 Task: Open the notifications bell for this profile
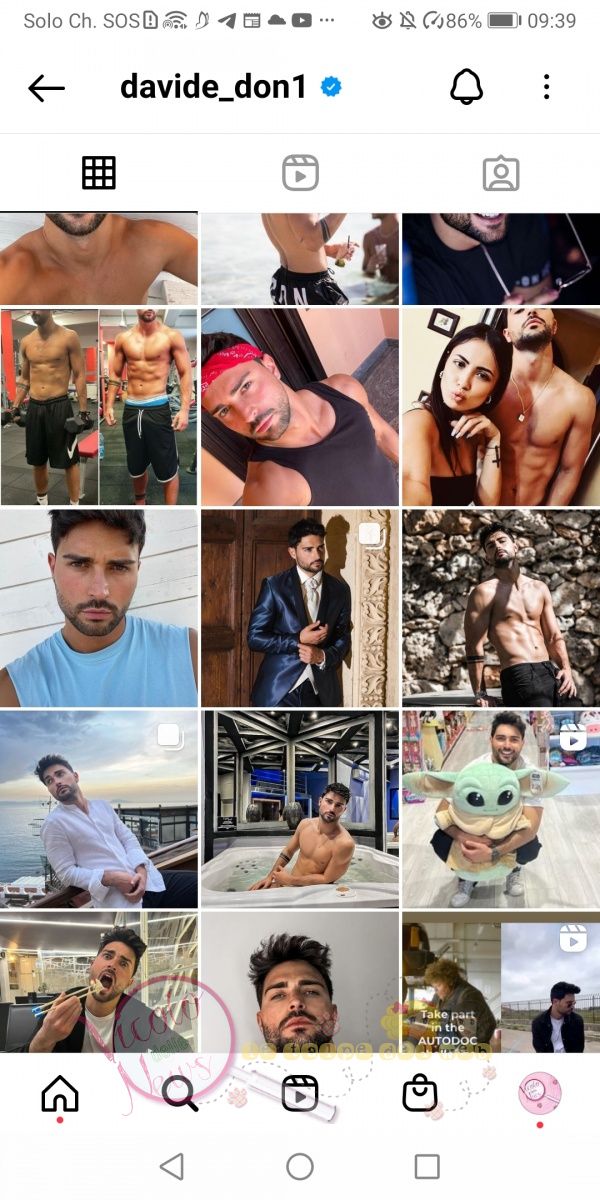point(466,88)
